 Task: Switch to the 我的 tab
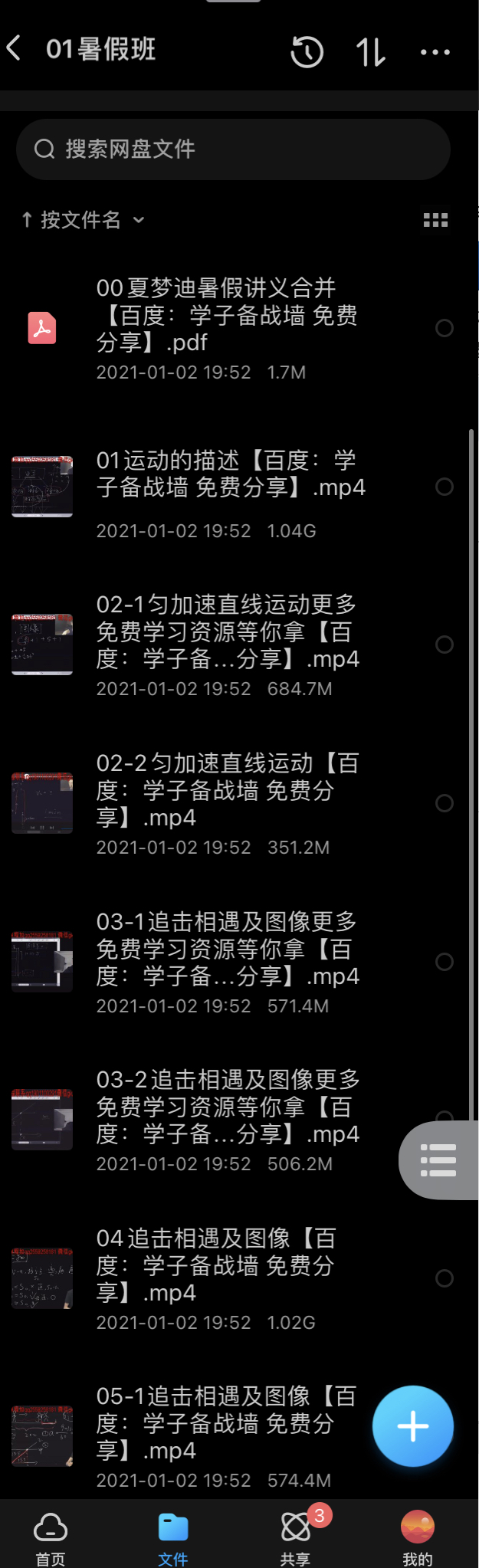(x=418, y=1535)
